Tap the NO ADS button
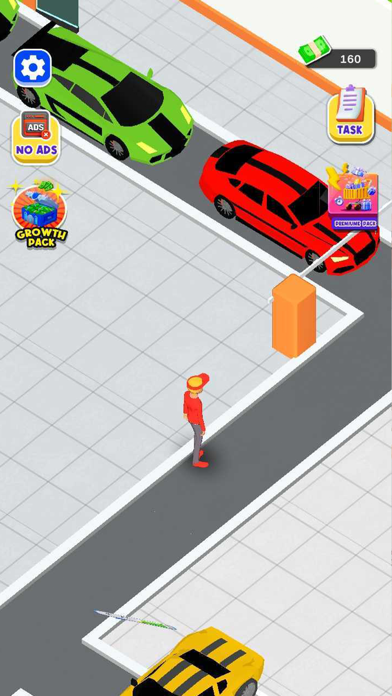This screenshot has height=696, width=392. tap(36, 137)
